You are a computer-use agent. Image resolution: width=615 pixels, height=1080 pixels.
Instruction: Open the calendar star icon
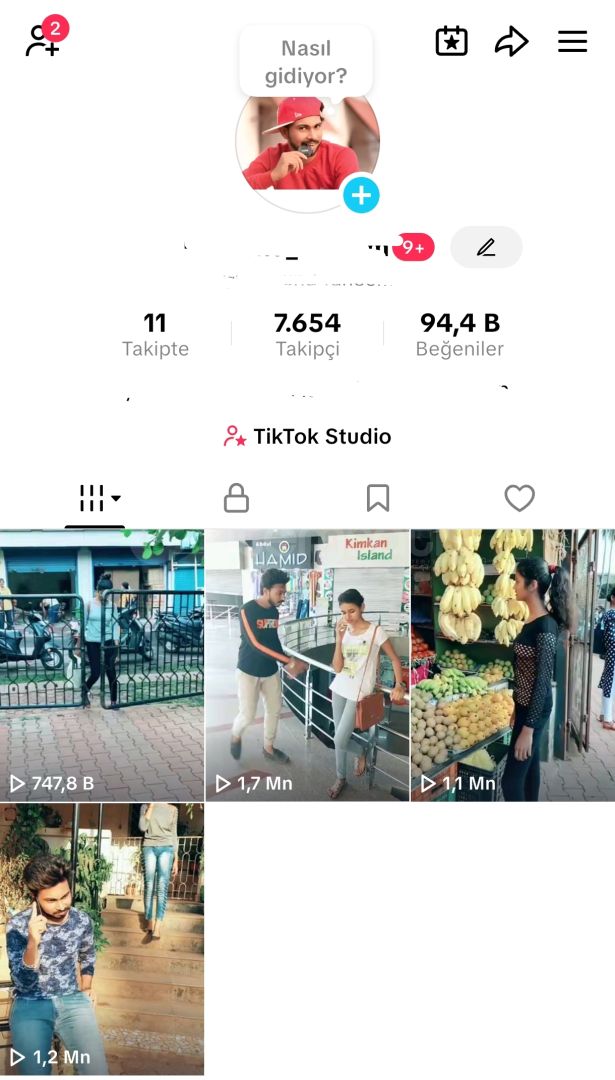click(x=452, y=41)
